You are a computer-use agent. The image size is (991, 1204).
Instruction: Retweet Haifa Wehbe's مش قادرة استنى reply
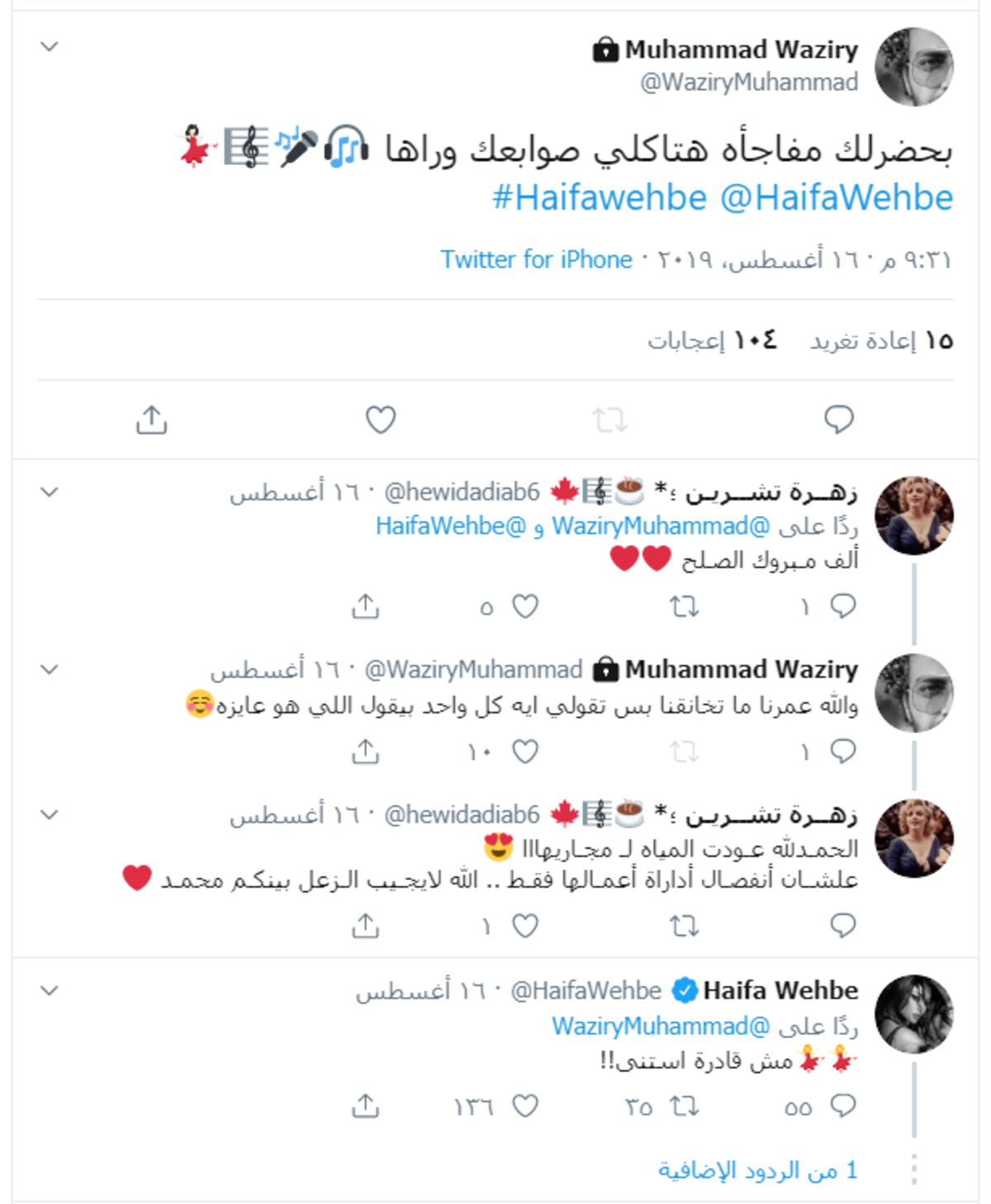point(684,1106)
